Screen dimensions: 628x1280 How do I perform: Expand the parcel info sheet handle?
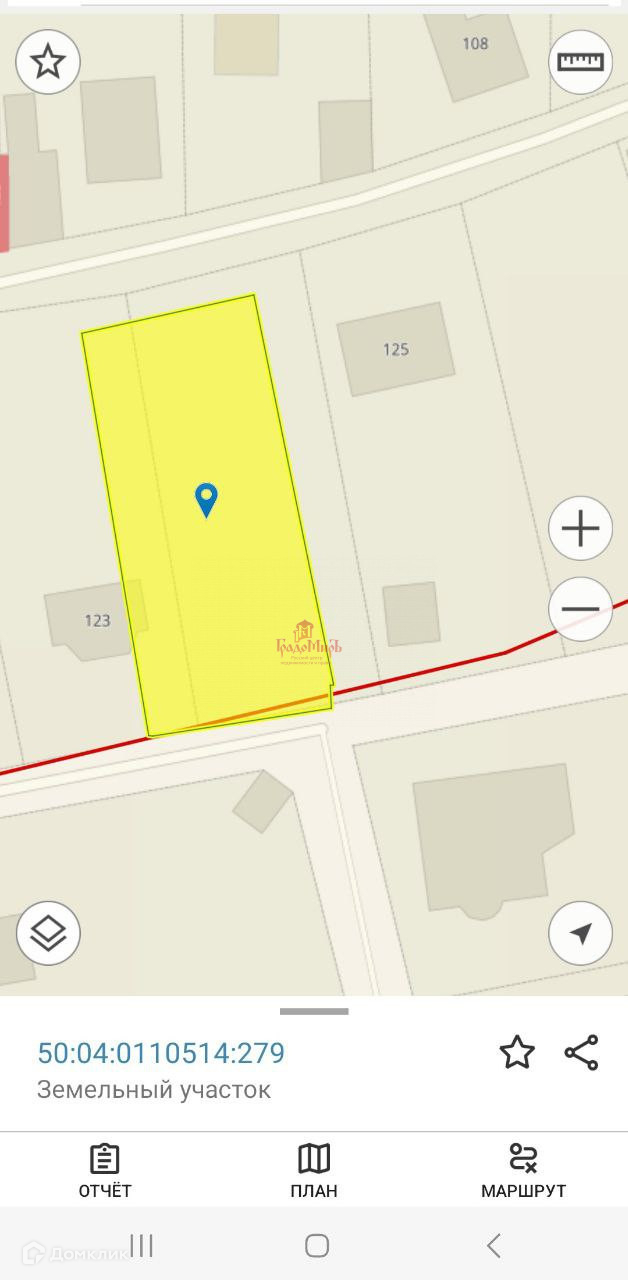(314, 1011)
